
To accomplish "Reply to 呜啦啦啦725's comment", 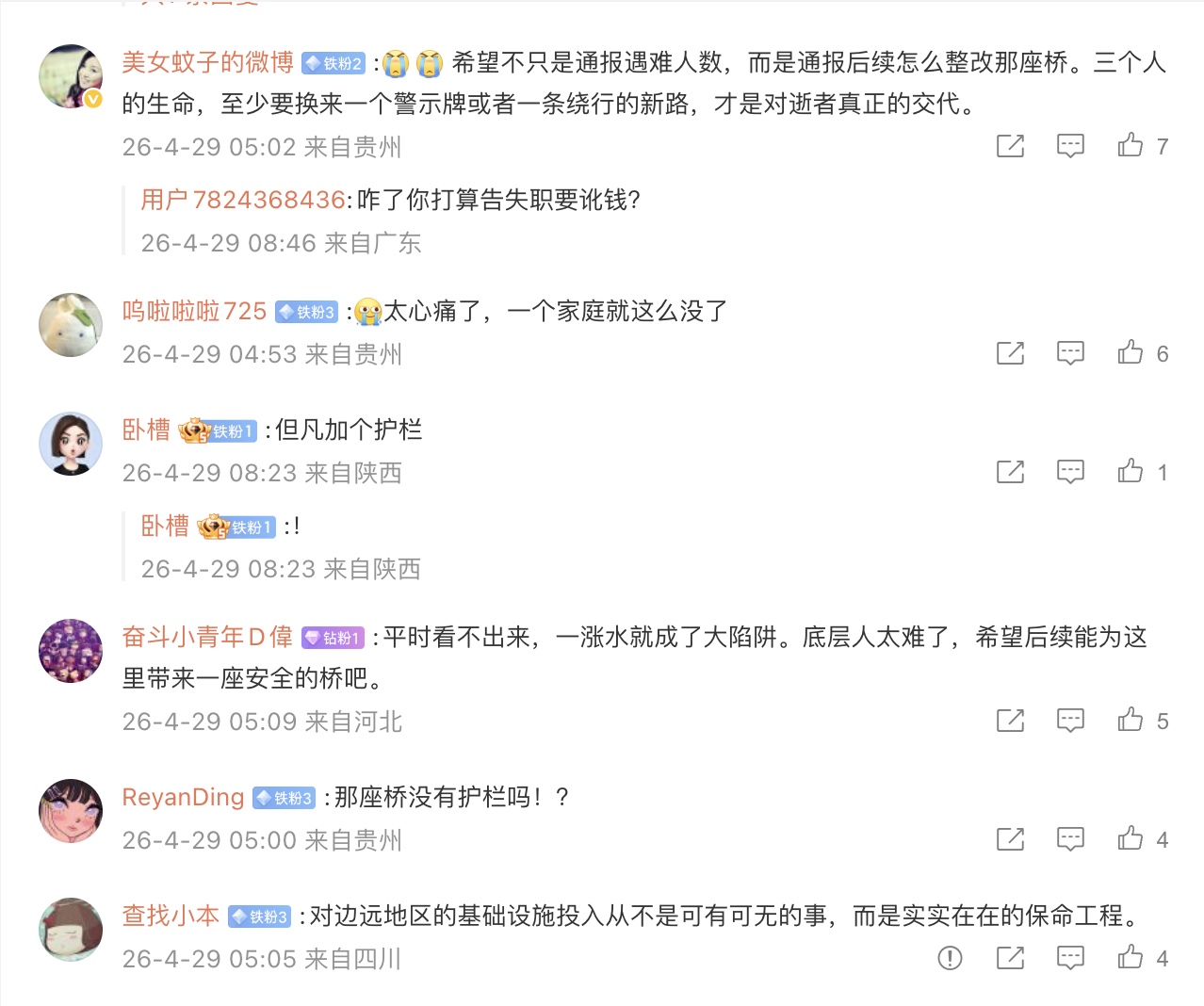I will [1070, 353].
